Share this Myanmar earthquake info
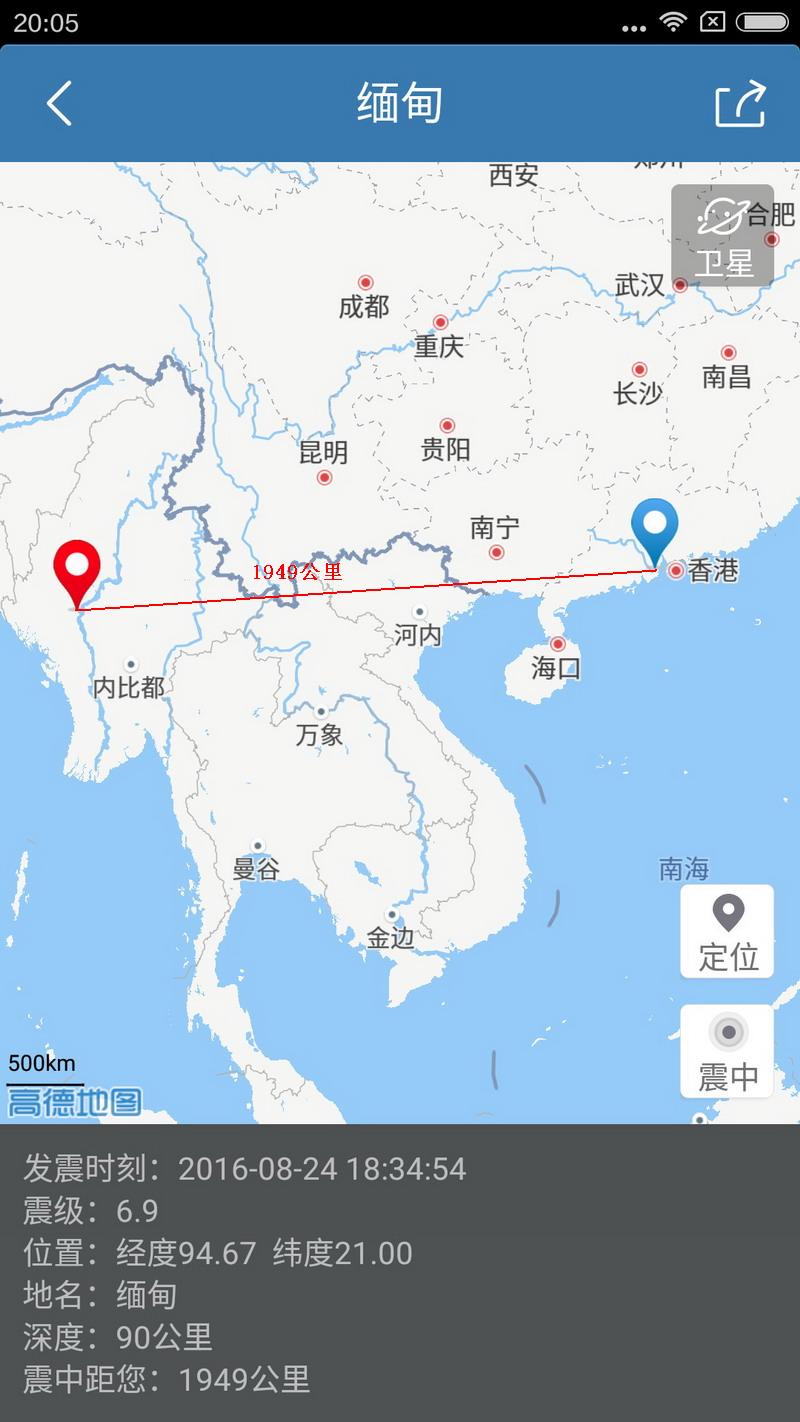This screenshot has width=800, height=1422. (x=740, y=103)
